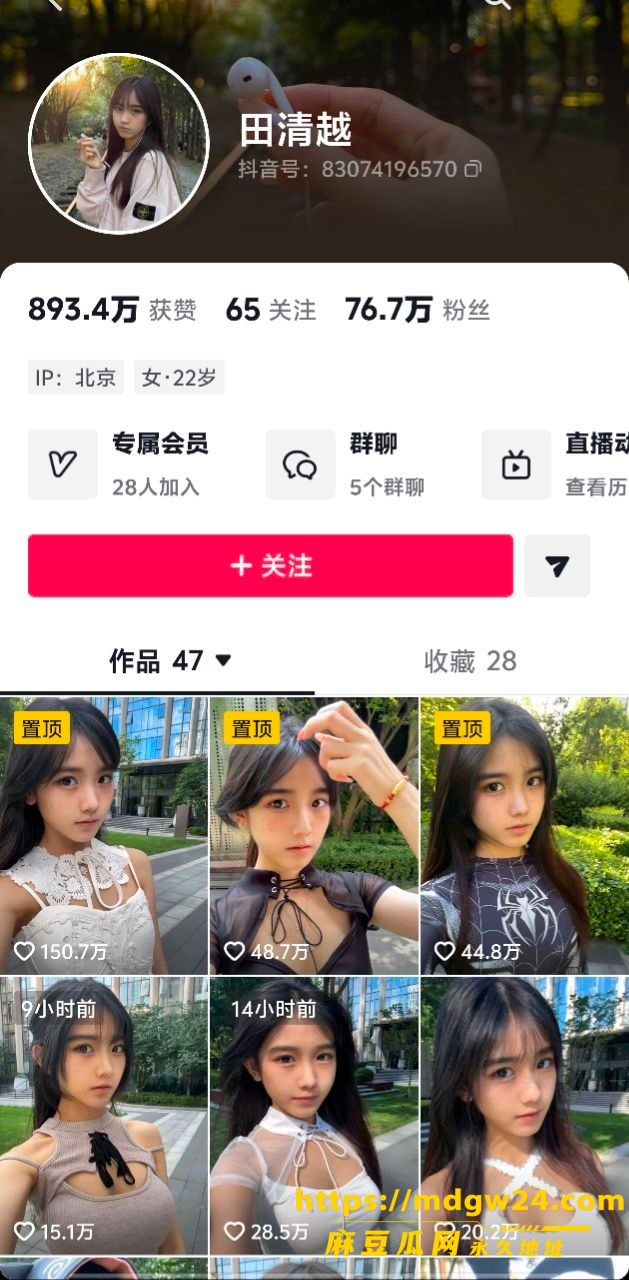Screen dimensions: 629x1280
Task: Open the pinned video with 48.7万 likes
Action: point(314,836)
